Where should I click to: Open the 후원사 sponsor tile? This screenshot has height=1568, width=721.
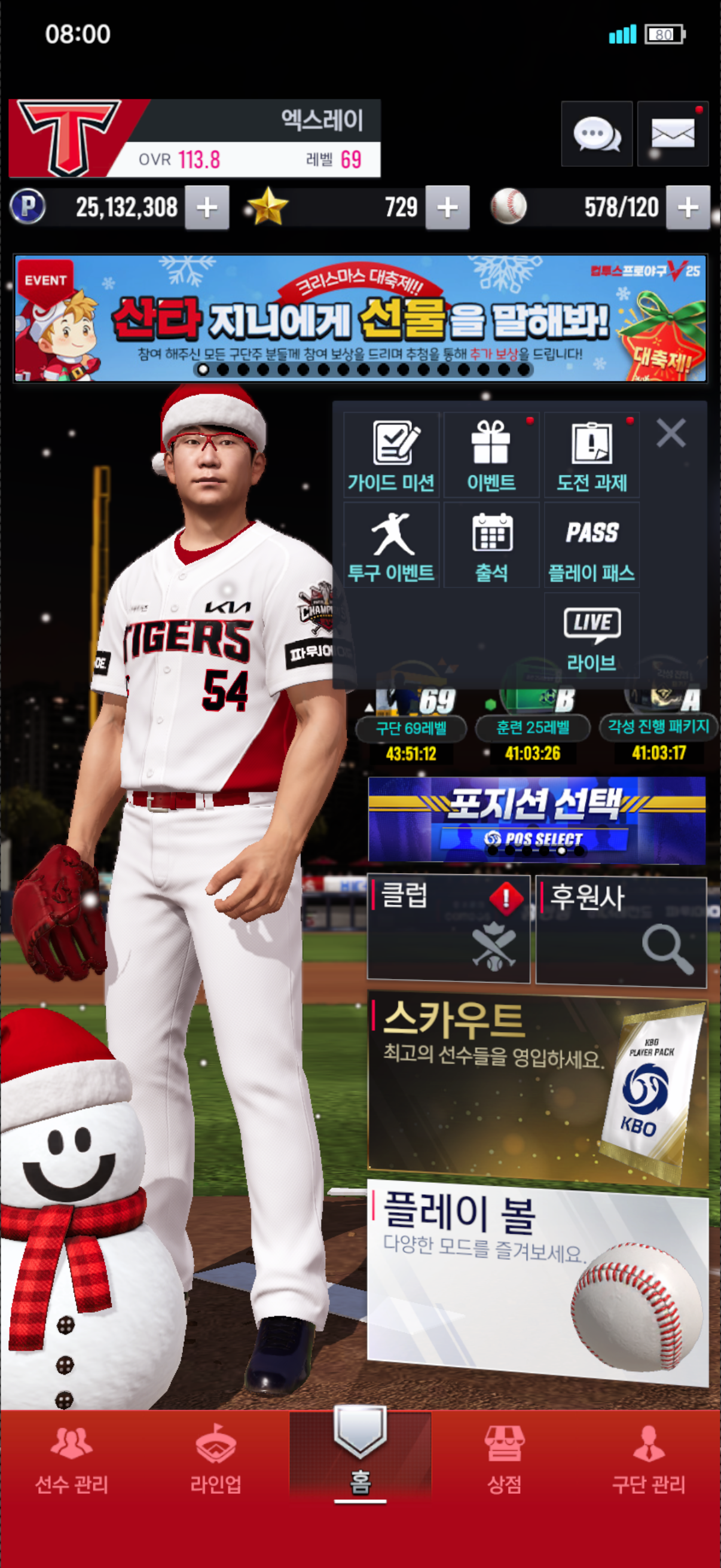pos(621,930)
